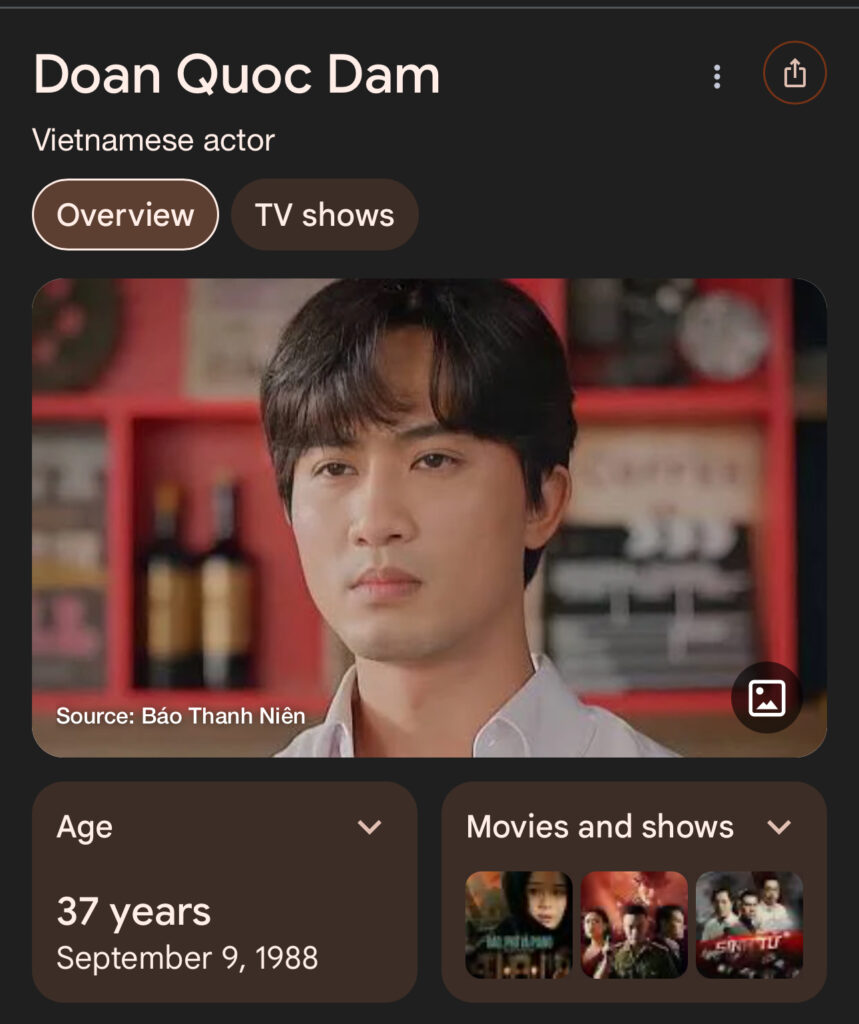Expand the Age card

(x=370, y=827)
